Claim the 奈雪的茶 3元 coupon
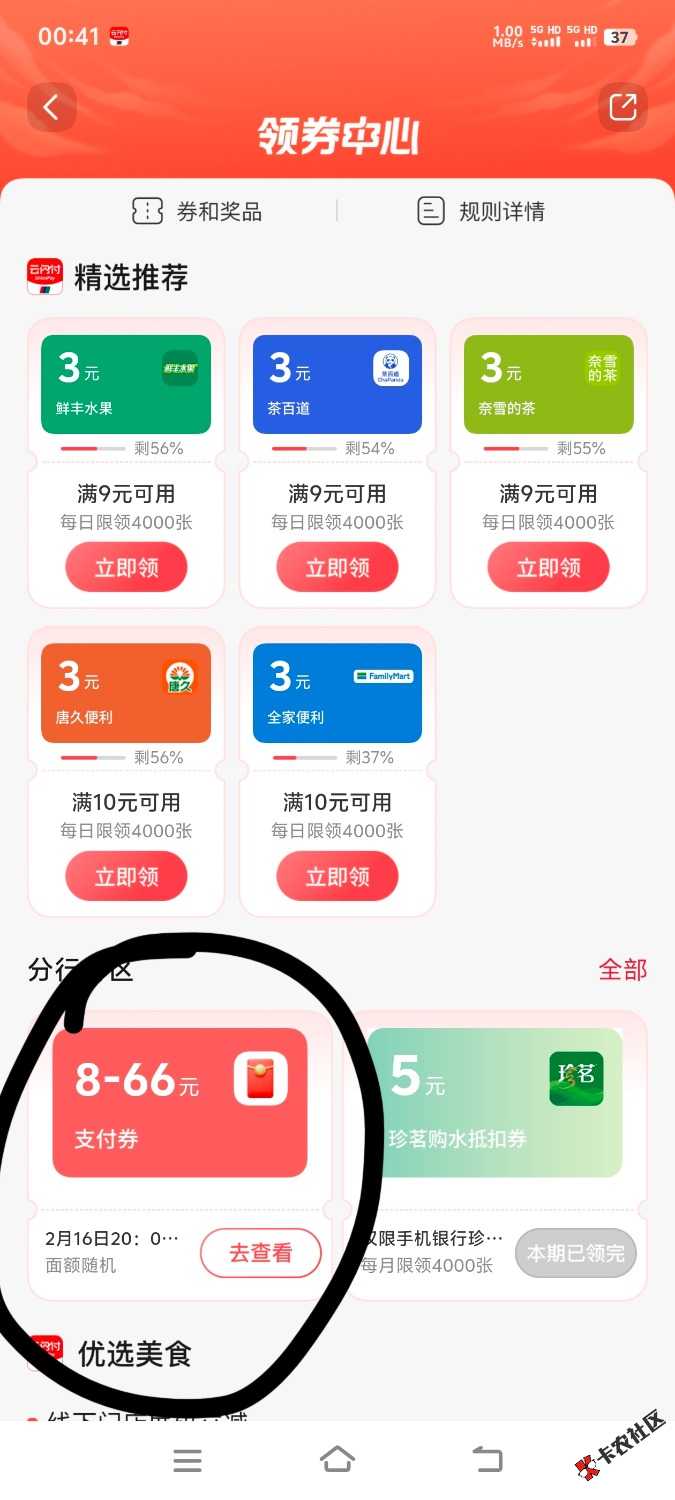This screenshot has width=675, height=1500. pyautogui.click(x=548, y=568)
